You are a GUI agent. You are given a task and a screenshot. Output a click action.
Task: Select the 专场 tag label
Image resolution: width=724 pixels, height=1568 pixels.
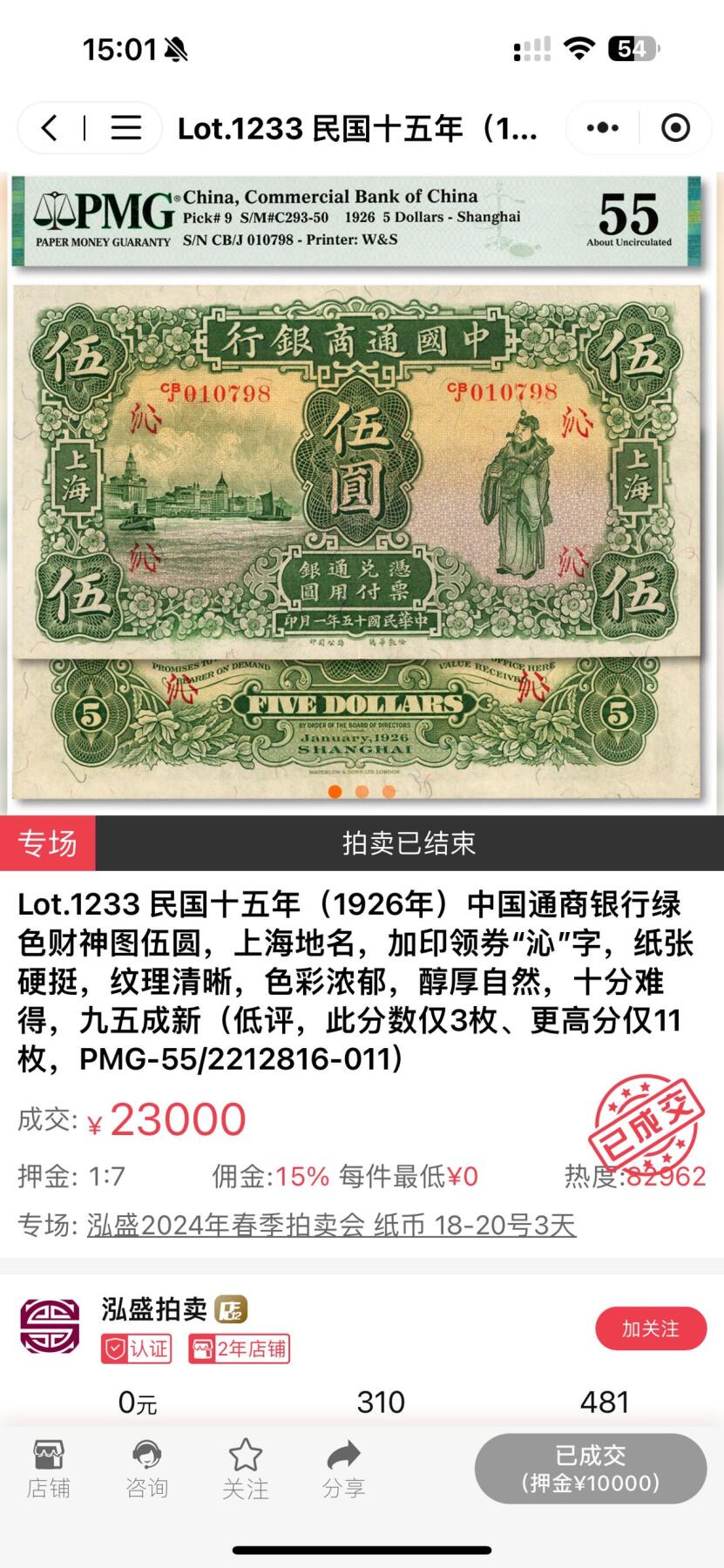coord(48,843)
